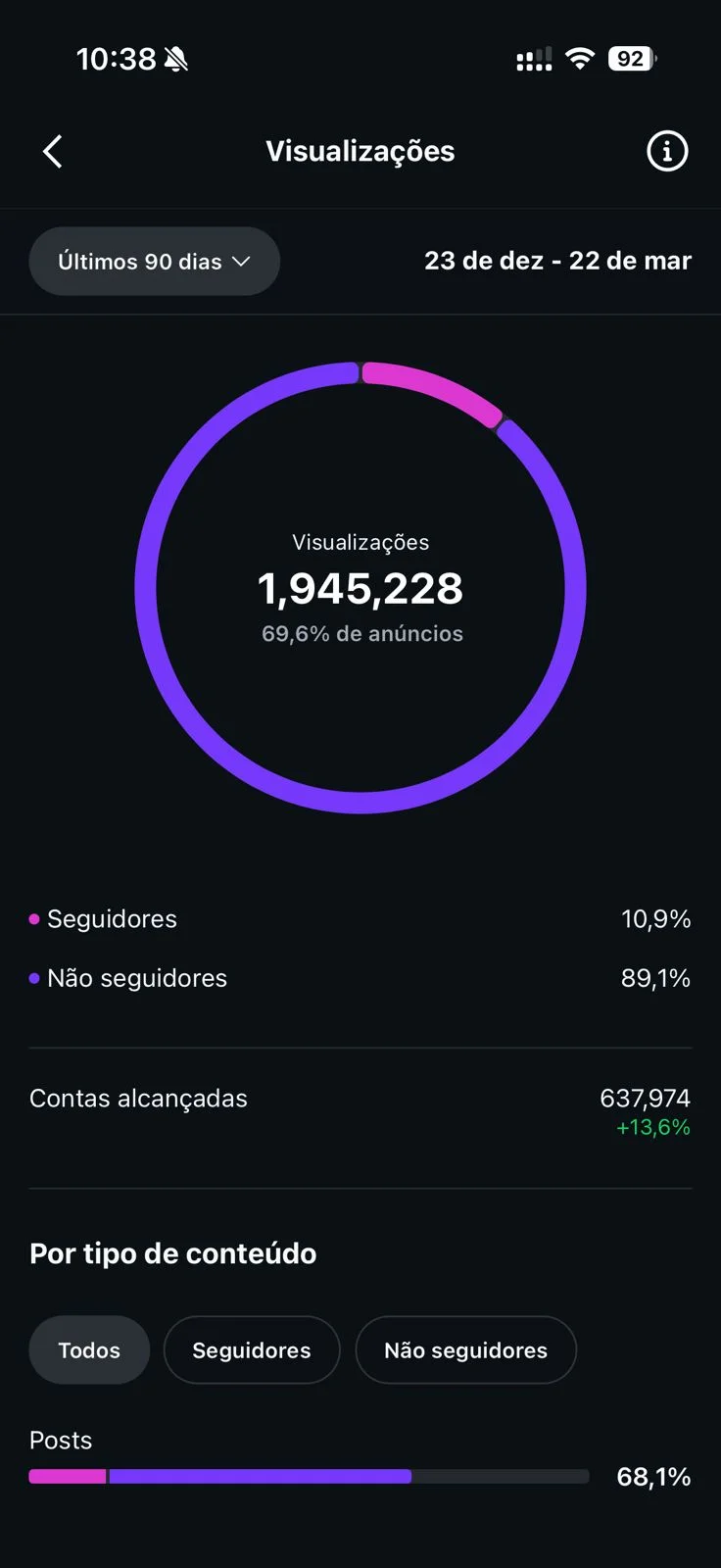Tap the battery indicator showing 92
Viewport: 721px width, 1568px height.
click(631, 58)
